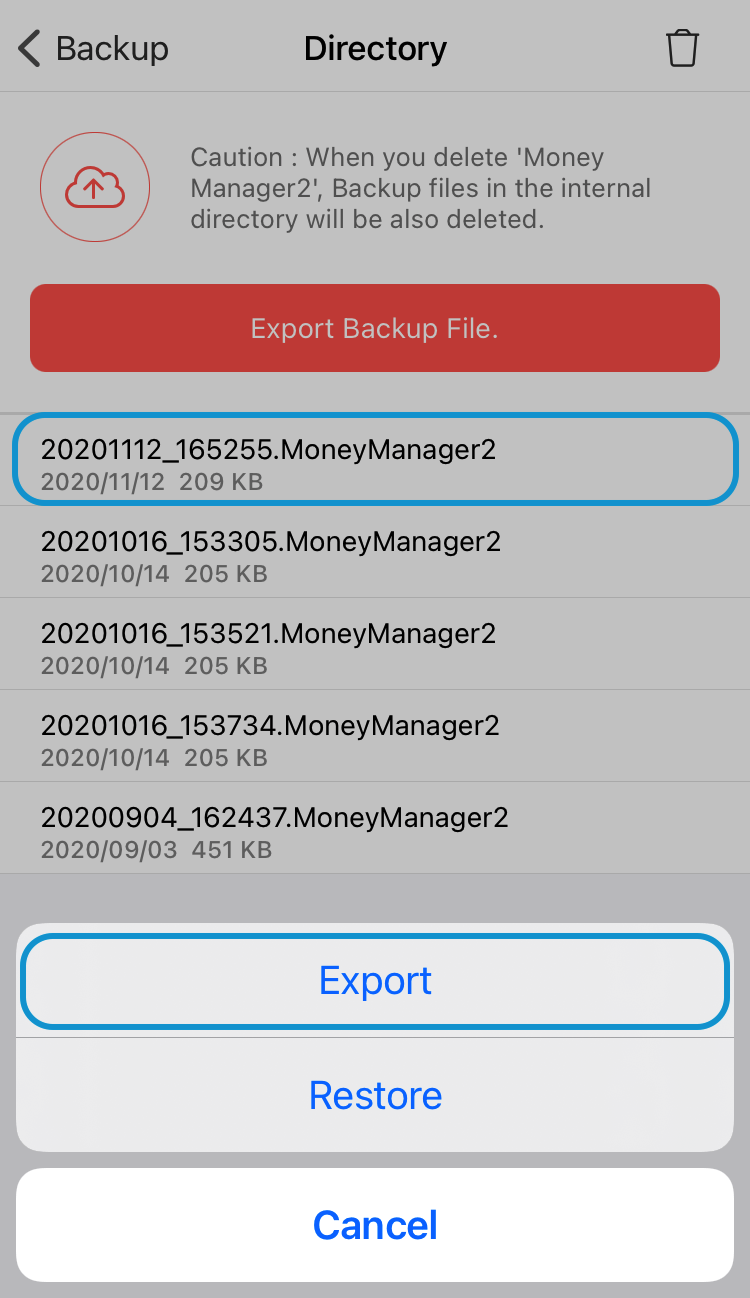Tap the trash can delete icon
This screenshot has width=750, height=1298.
tap(682, 48)
